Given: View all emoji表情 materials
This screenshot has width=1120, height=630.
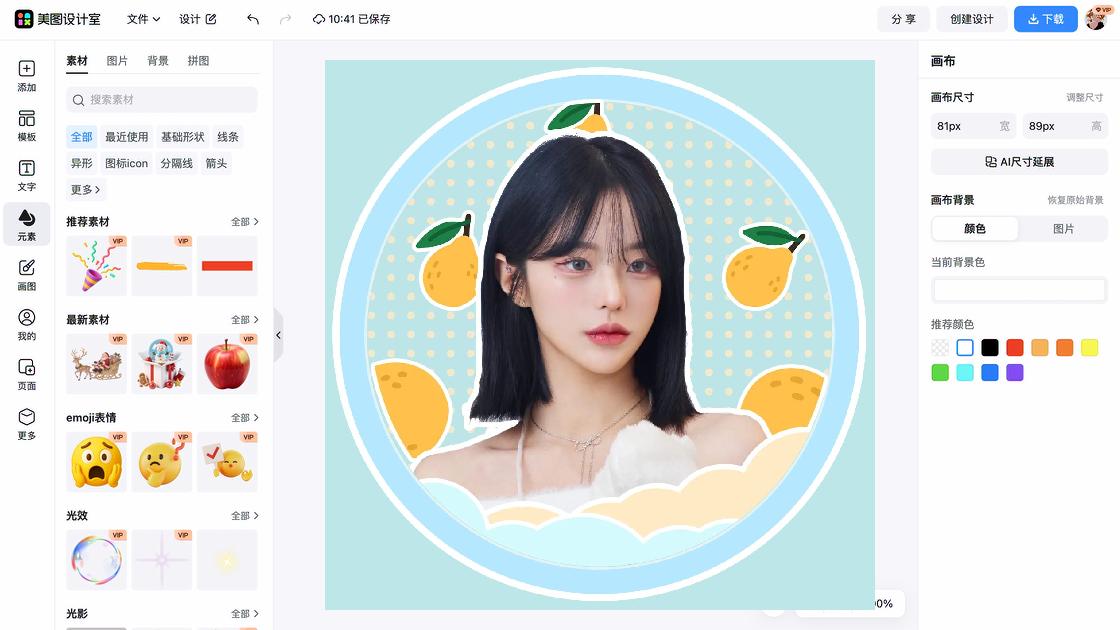Looking at the screenshot, I should point(245,418).
